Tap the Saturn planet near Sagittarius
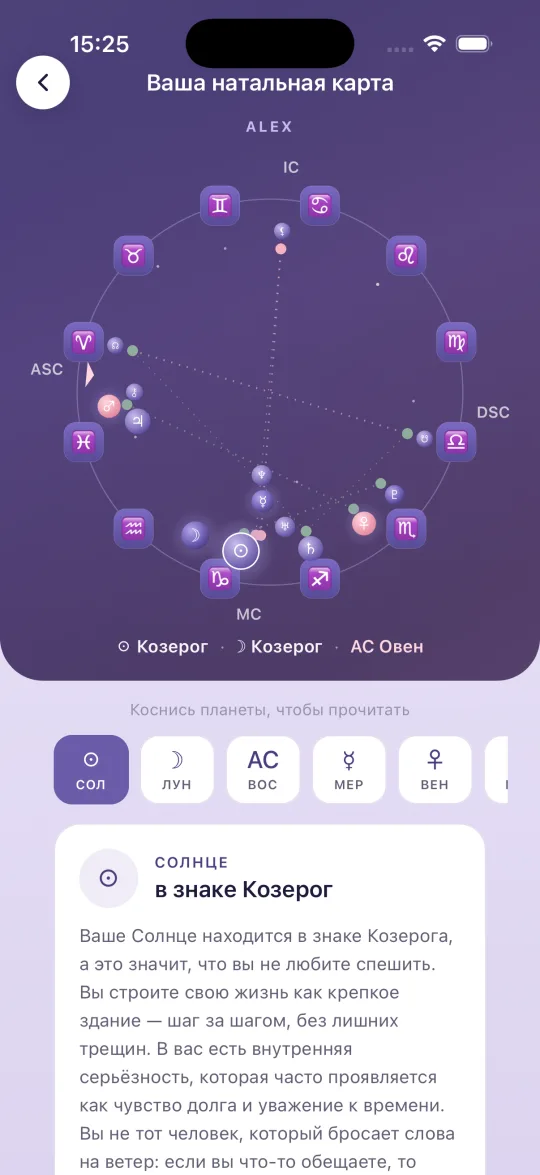Image resolution: width=540 pixels, height=1175 pixels. [x=310, y=549]
